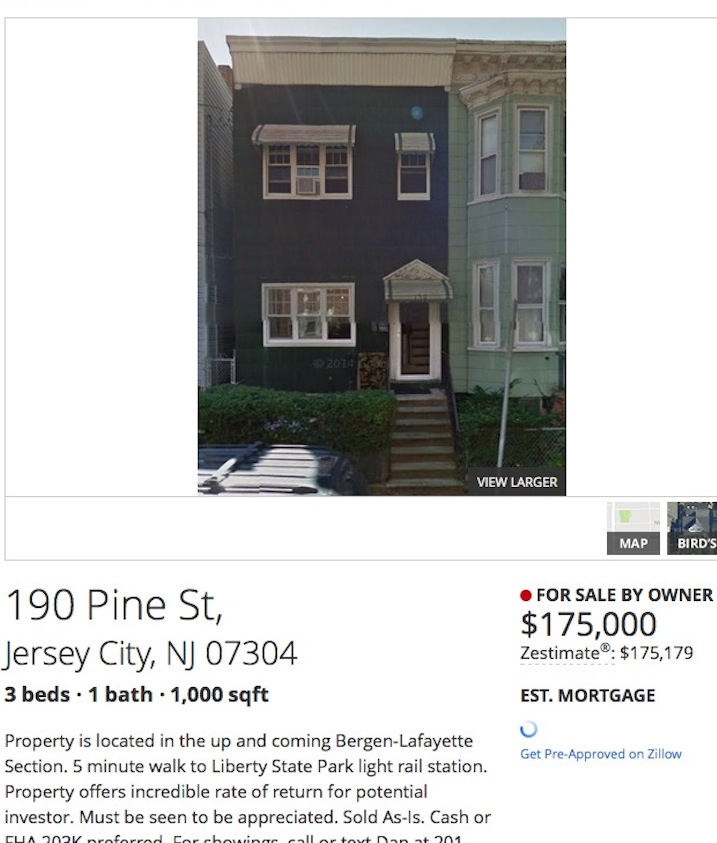Open the 190 Pine St listing photo

(x=382, y=256)
